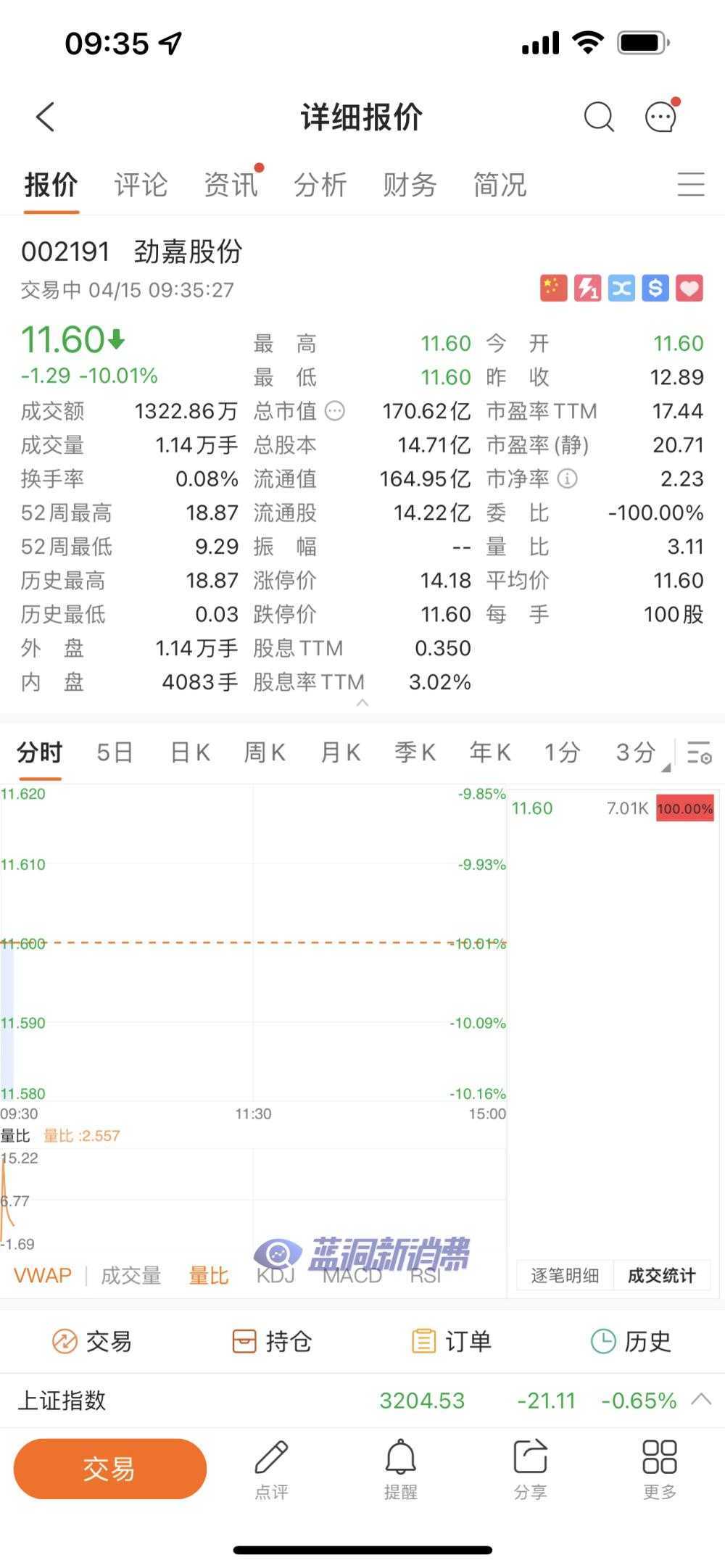
Task: Set a price alert with 提醒
Action: pyautogui.click(x=400, y=1470)
